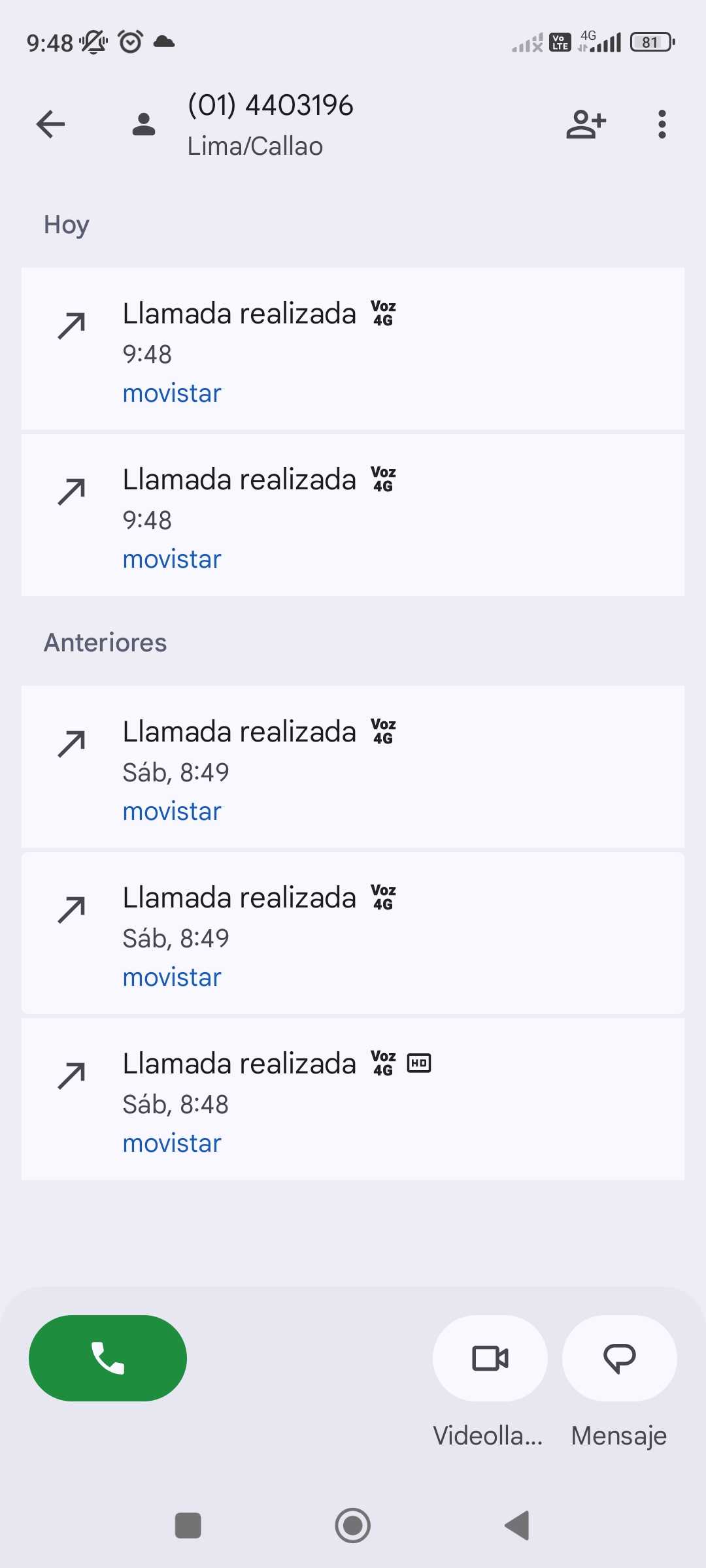Start a video call with this number
Screen dimensions: 706x1568
point(490,1358)
